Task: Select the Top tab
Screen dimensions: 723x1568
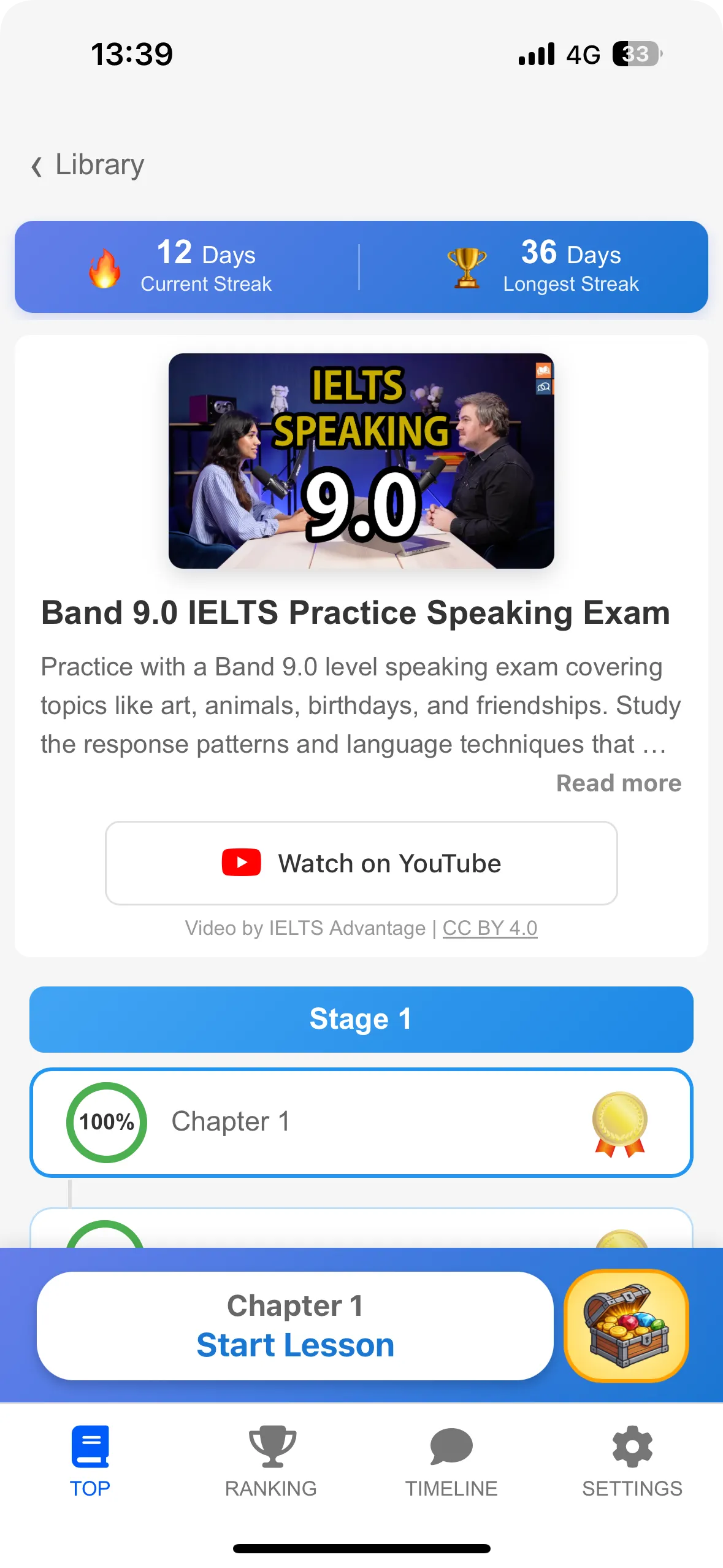Action: click(90, 1461)
